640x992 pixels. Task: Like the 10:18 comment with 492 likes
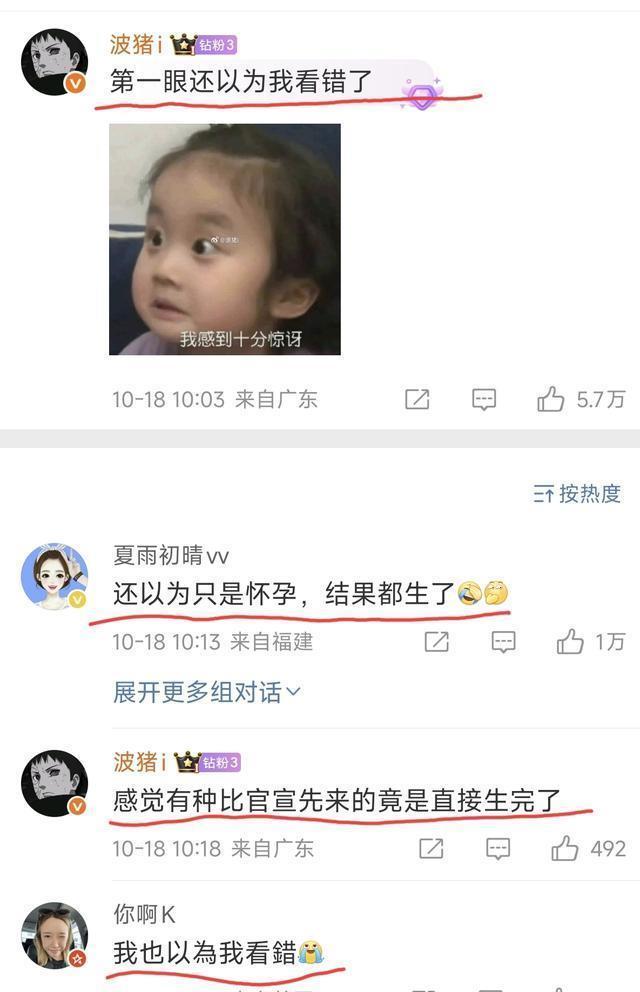click(565, 849)
